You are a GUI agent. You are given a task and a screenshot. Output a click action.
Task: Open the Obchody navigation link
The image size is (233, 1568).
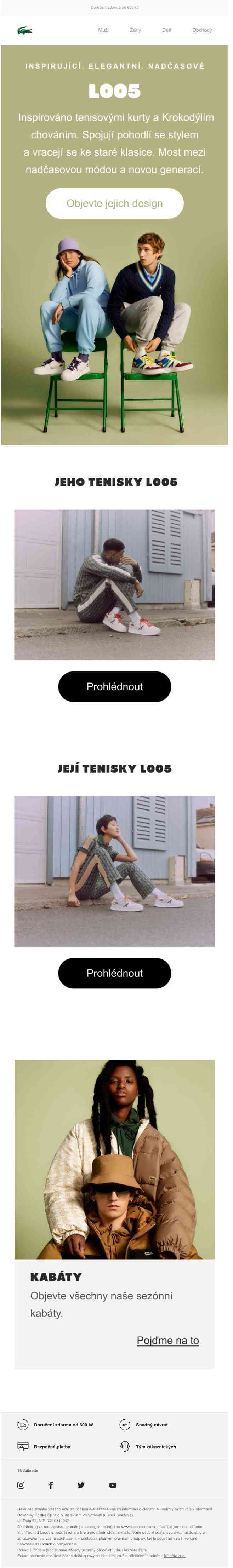tap(202, 30)
